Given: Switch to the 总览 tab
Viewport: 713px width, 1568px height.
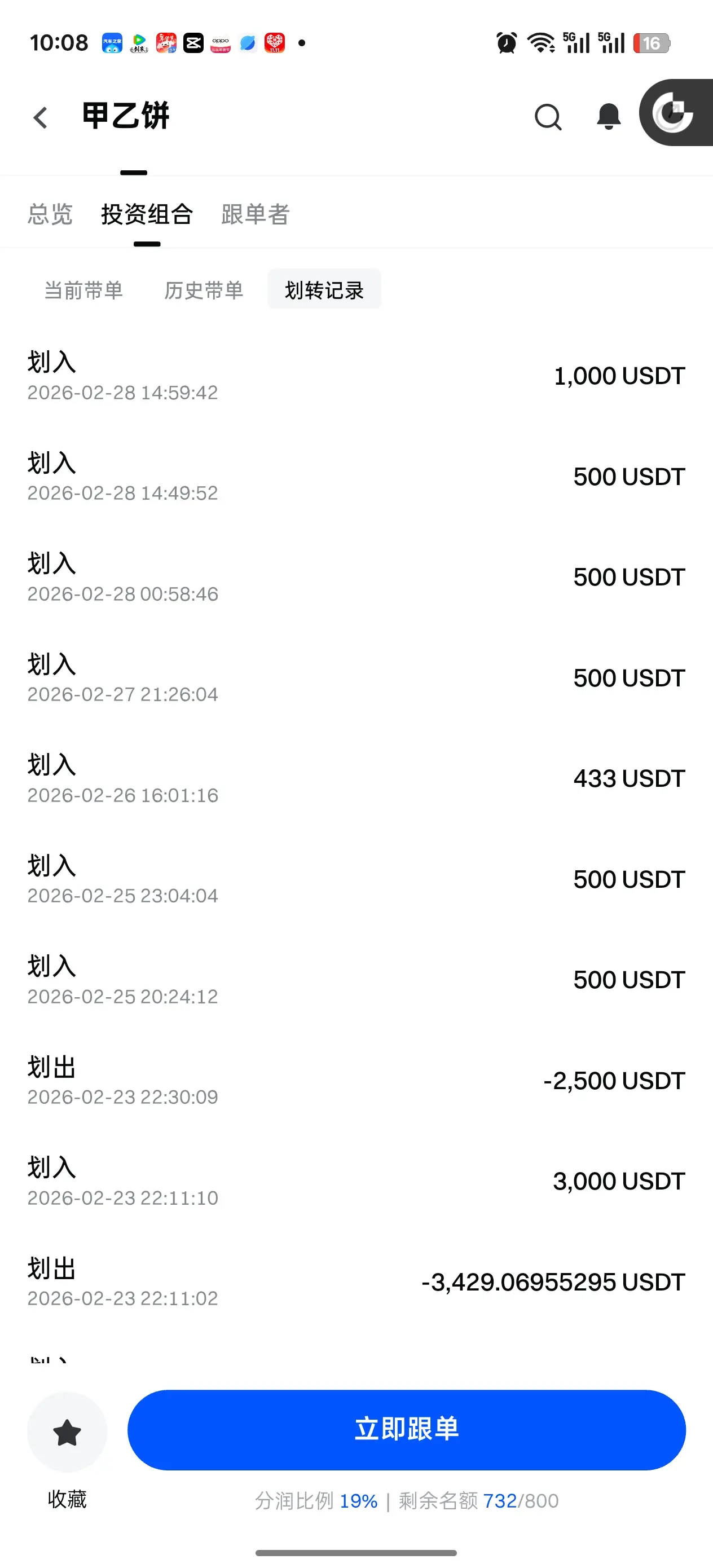Looking at the screenshot, I should 50,215.
